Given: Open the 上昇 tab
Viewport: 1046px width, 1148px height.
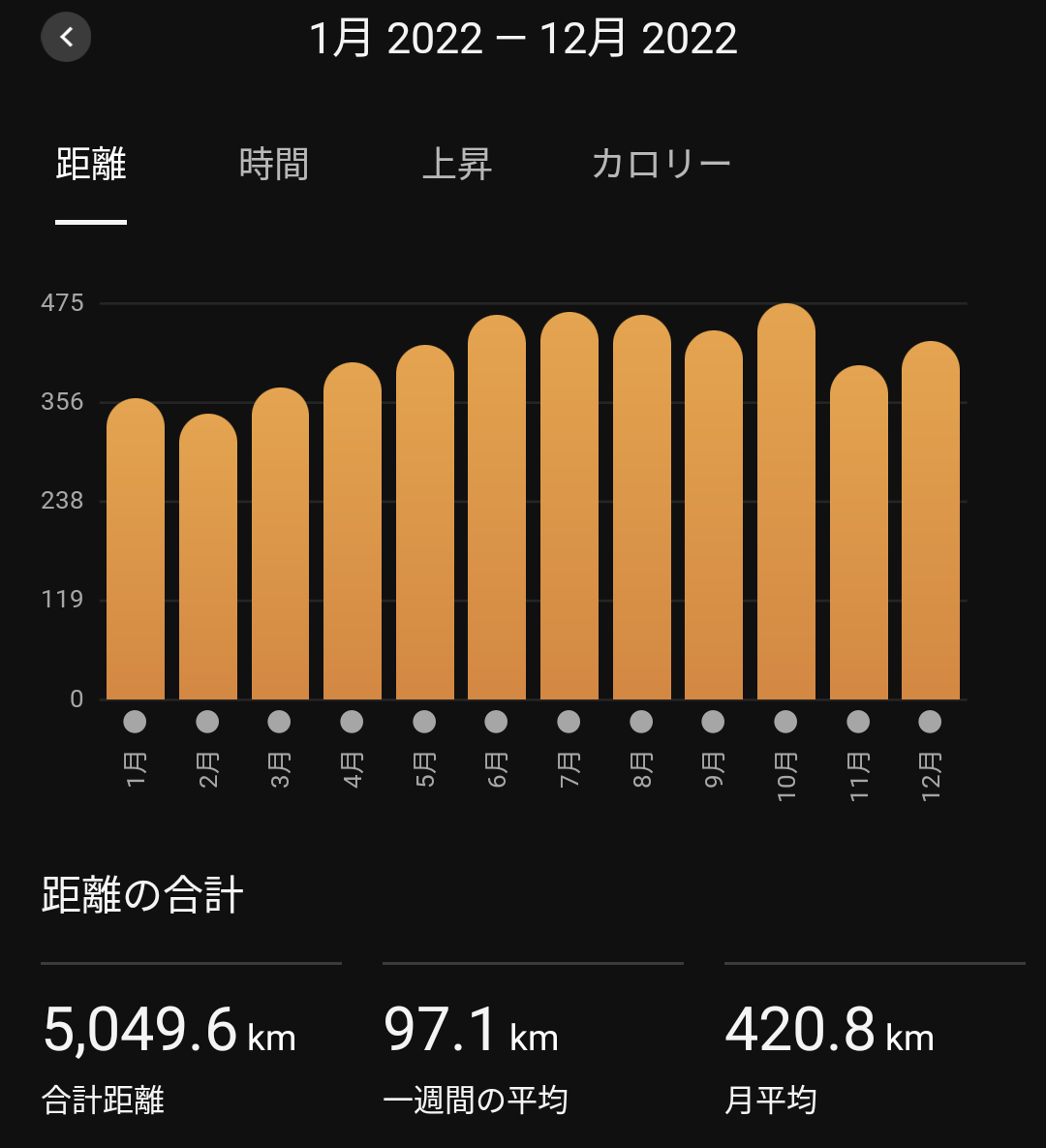Looking at the screenshot, I should pyautogui.click(x=457, y=164).
